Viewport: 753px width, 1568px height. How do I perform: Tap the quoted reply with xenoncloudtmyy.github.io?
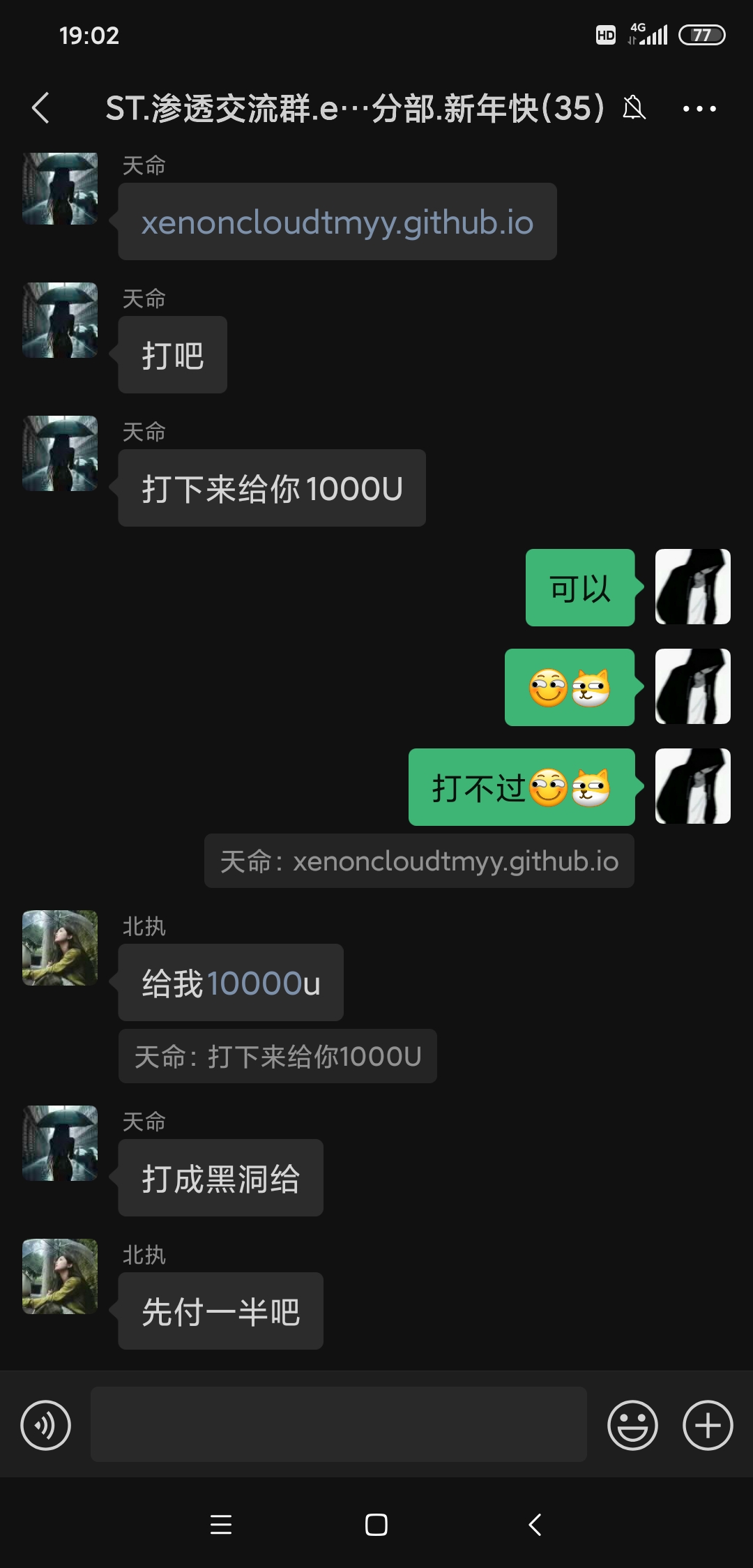419,861
